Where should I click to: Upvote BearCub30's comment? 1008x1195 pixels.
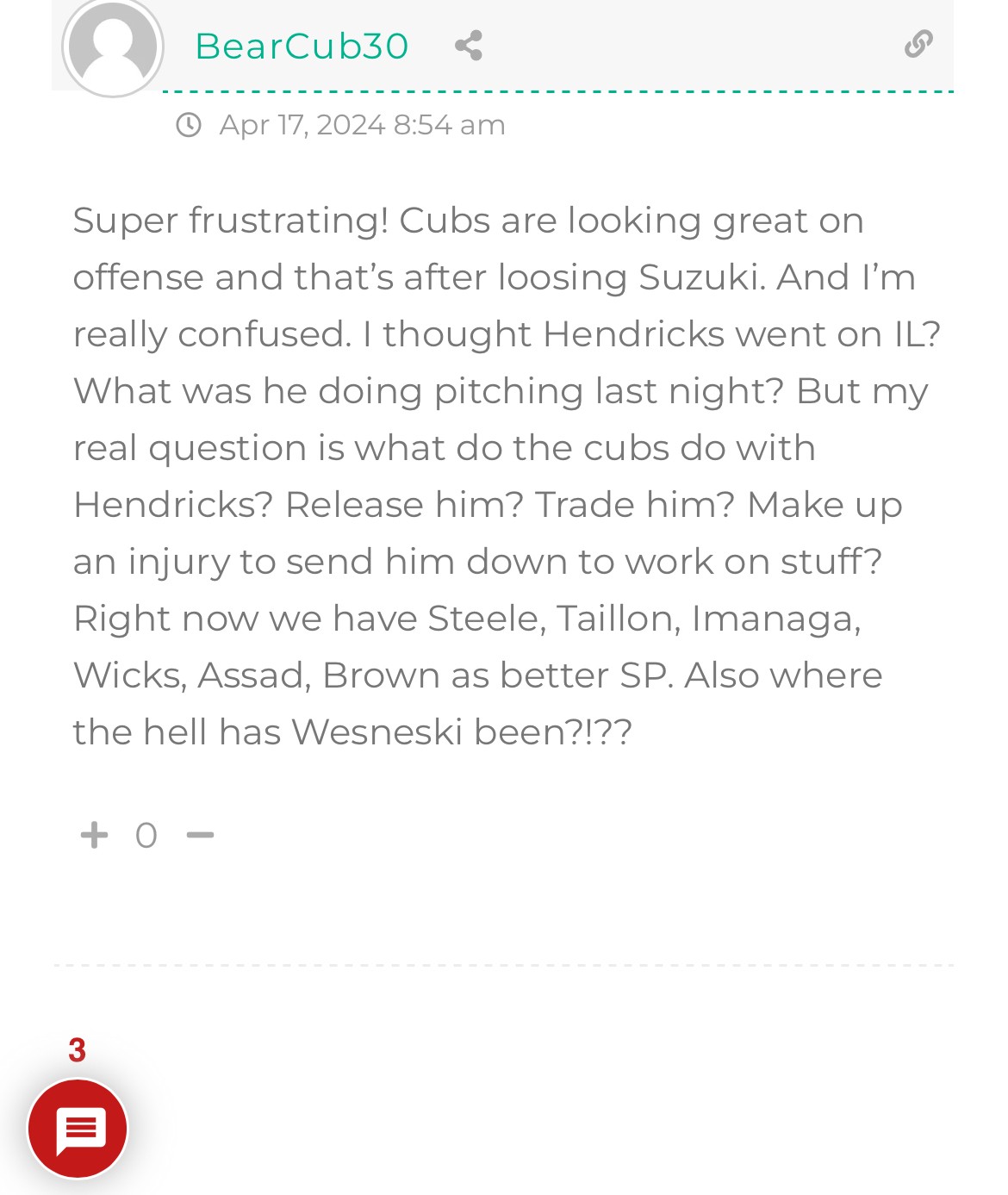[x=94, y=835]
